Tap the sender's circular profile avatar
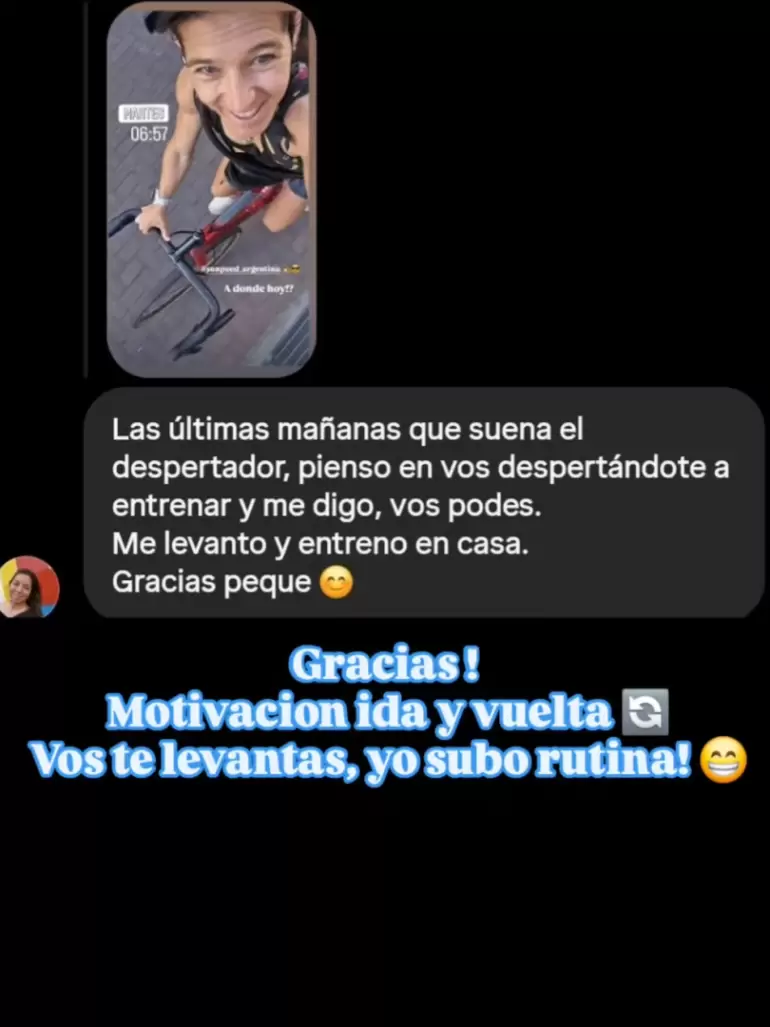Viewport: 770px width, 1027px height. [28, 586]
